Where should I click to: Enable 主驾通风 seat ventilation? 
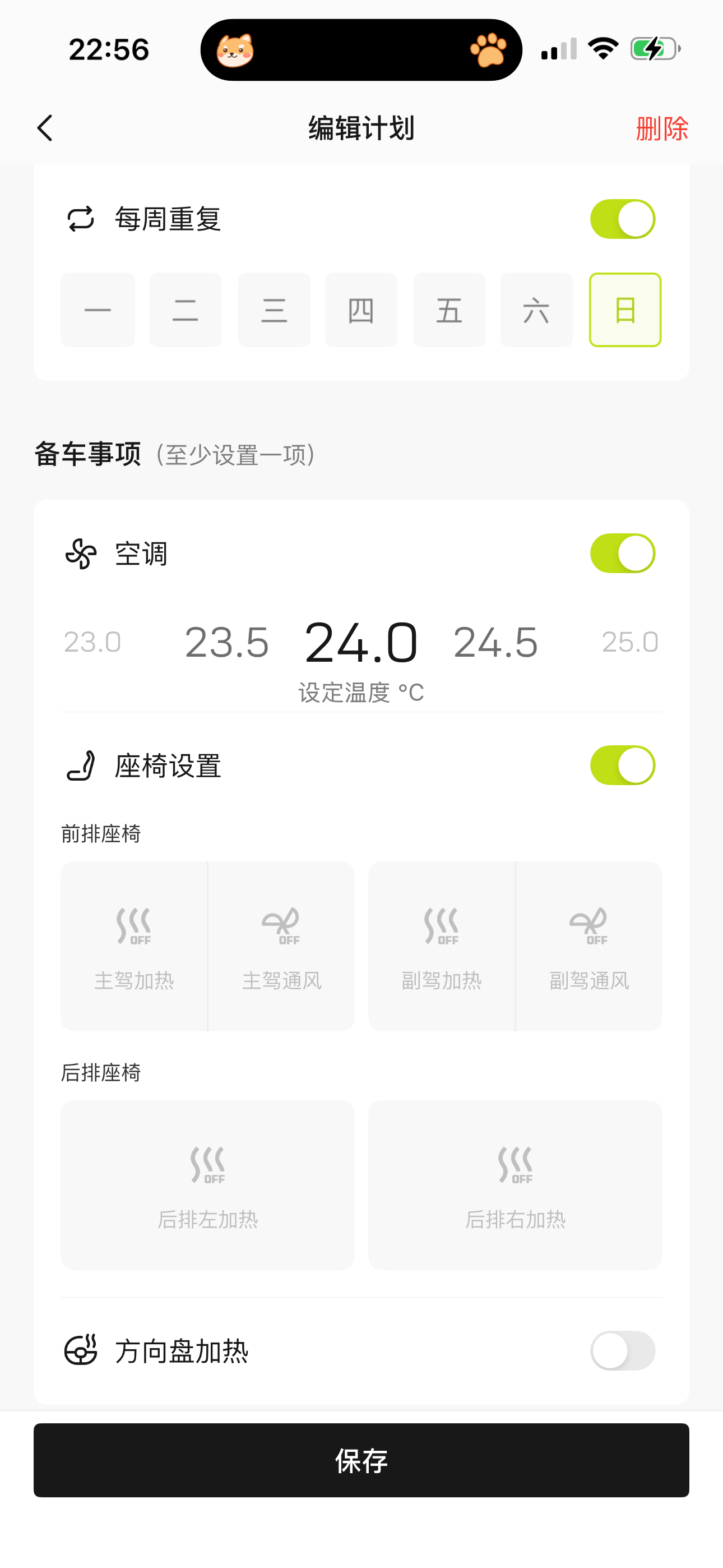281,946
